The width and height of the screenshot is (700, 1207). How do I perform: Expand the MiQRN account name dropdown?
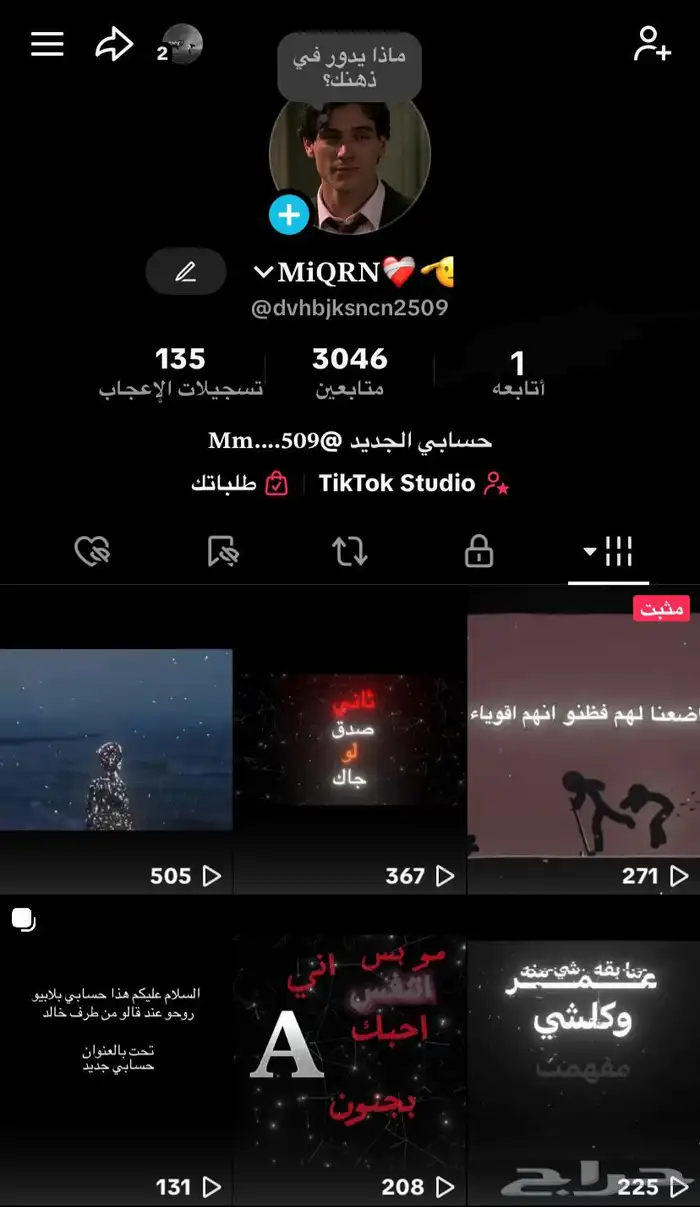click(x=264, y=271)
